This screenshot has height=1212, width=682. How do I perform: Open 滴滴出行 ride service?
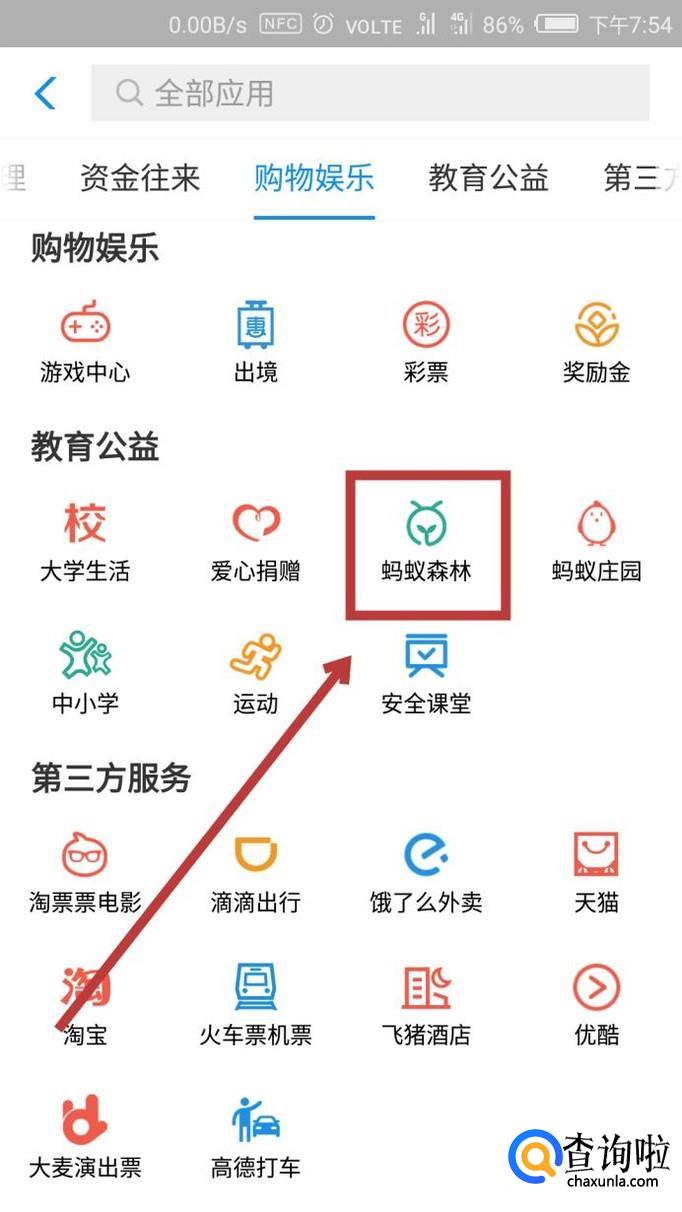(256, 872)
